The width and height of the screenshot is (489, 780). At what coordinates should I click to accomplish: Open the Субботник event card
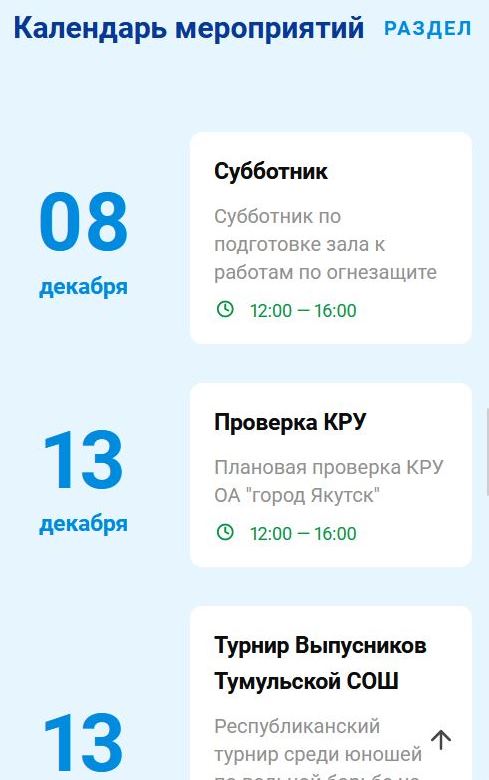point(331,238)
